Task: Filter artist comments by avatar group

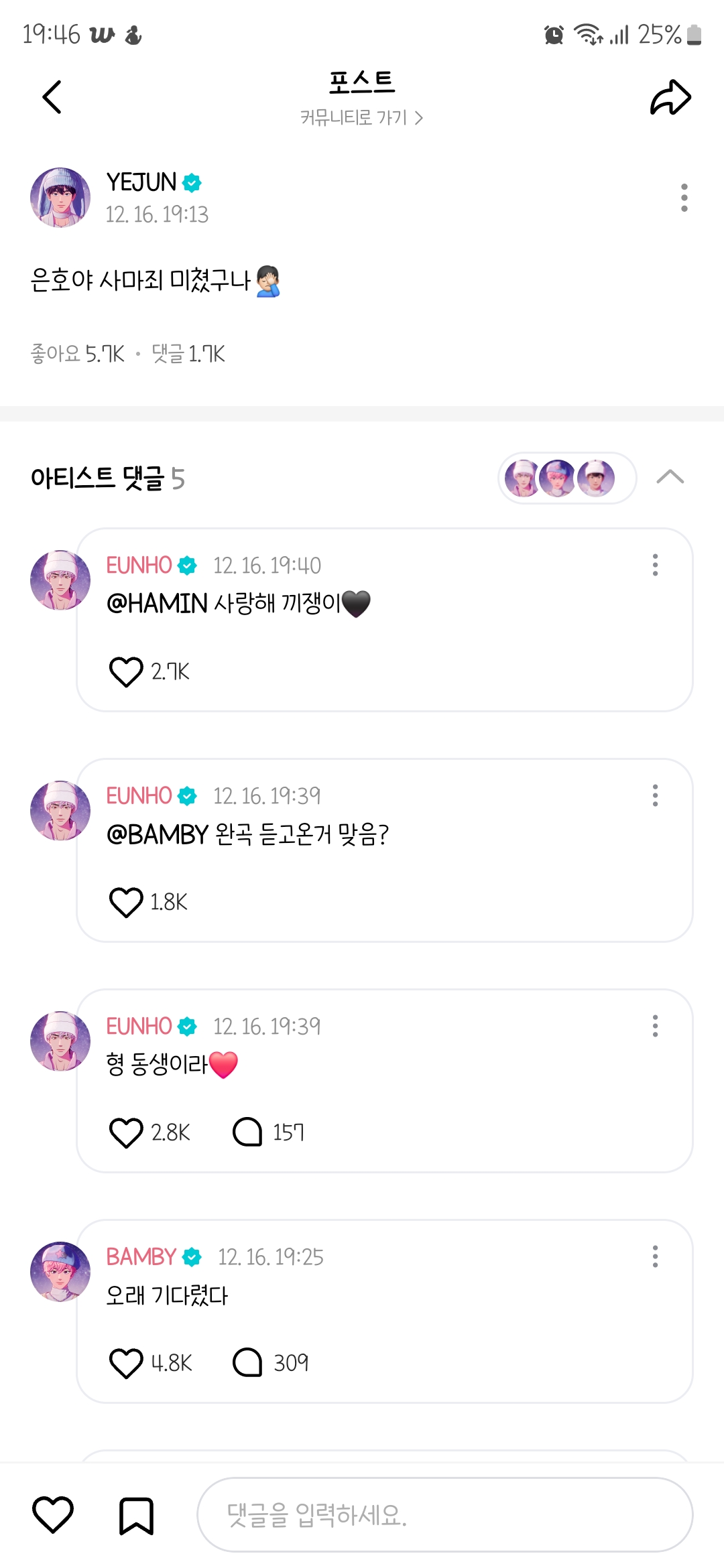Action: pos(566,478)
